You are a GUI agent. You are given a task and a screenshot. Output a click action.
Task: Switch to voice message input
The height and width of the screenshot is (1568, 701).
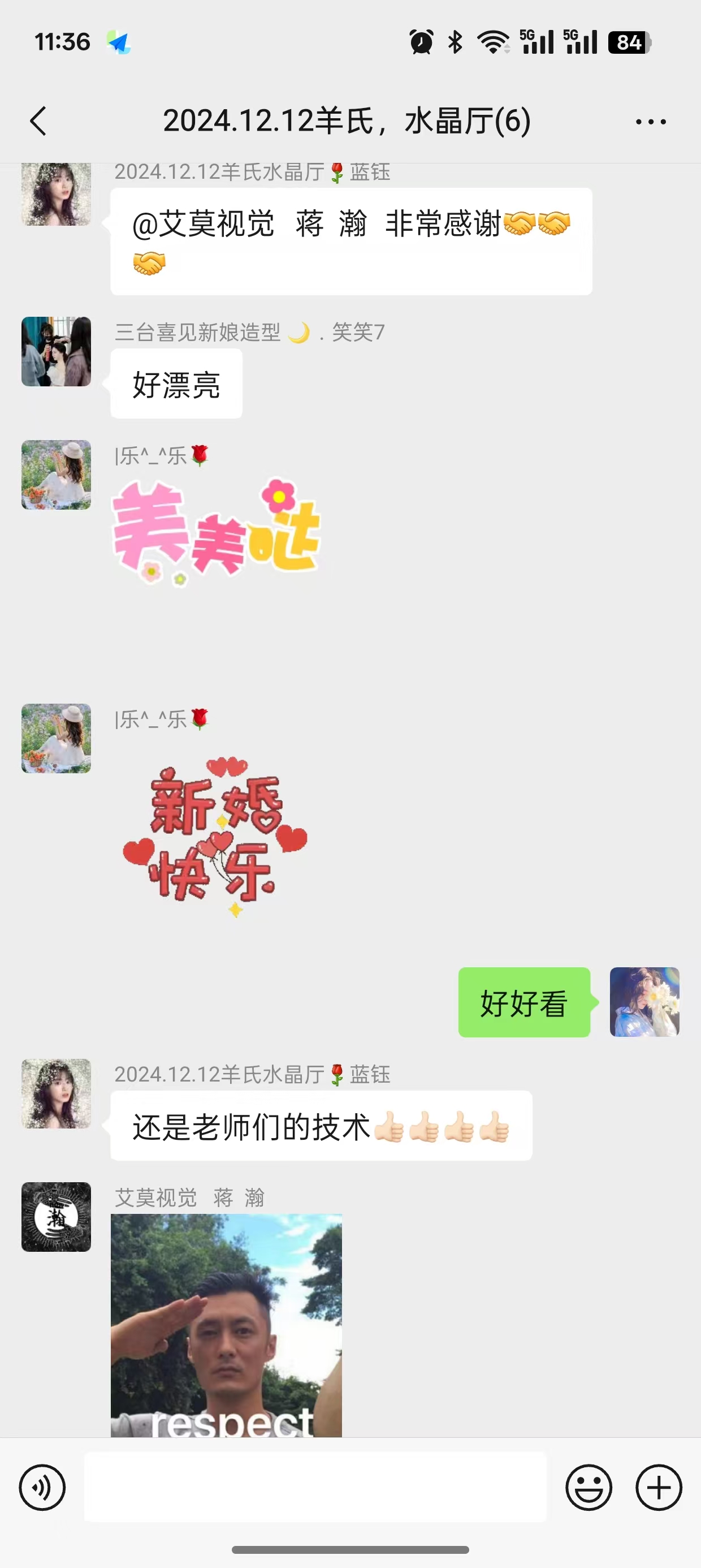coord(42,1488)
